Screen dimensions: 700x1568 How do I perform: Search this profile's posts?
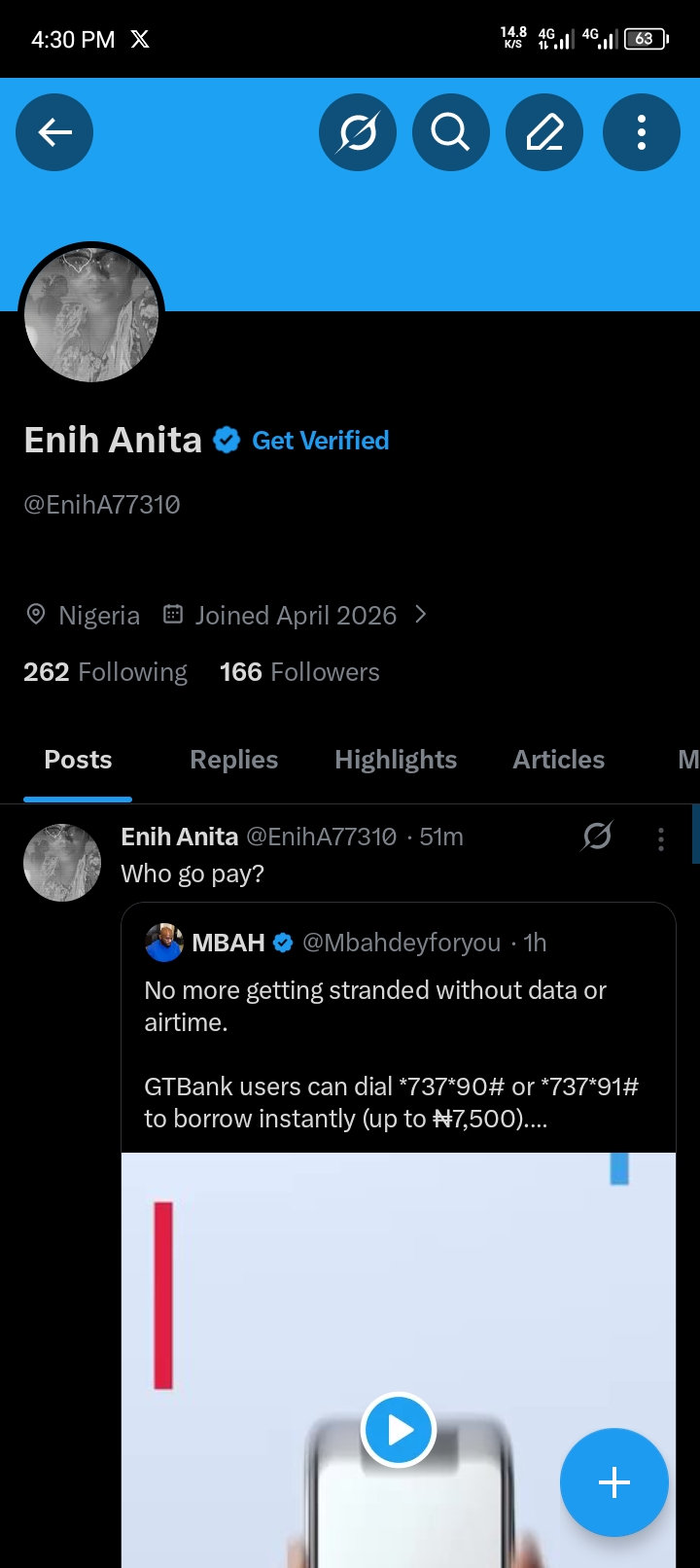coord(451,132)
